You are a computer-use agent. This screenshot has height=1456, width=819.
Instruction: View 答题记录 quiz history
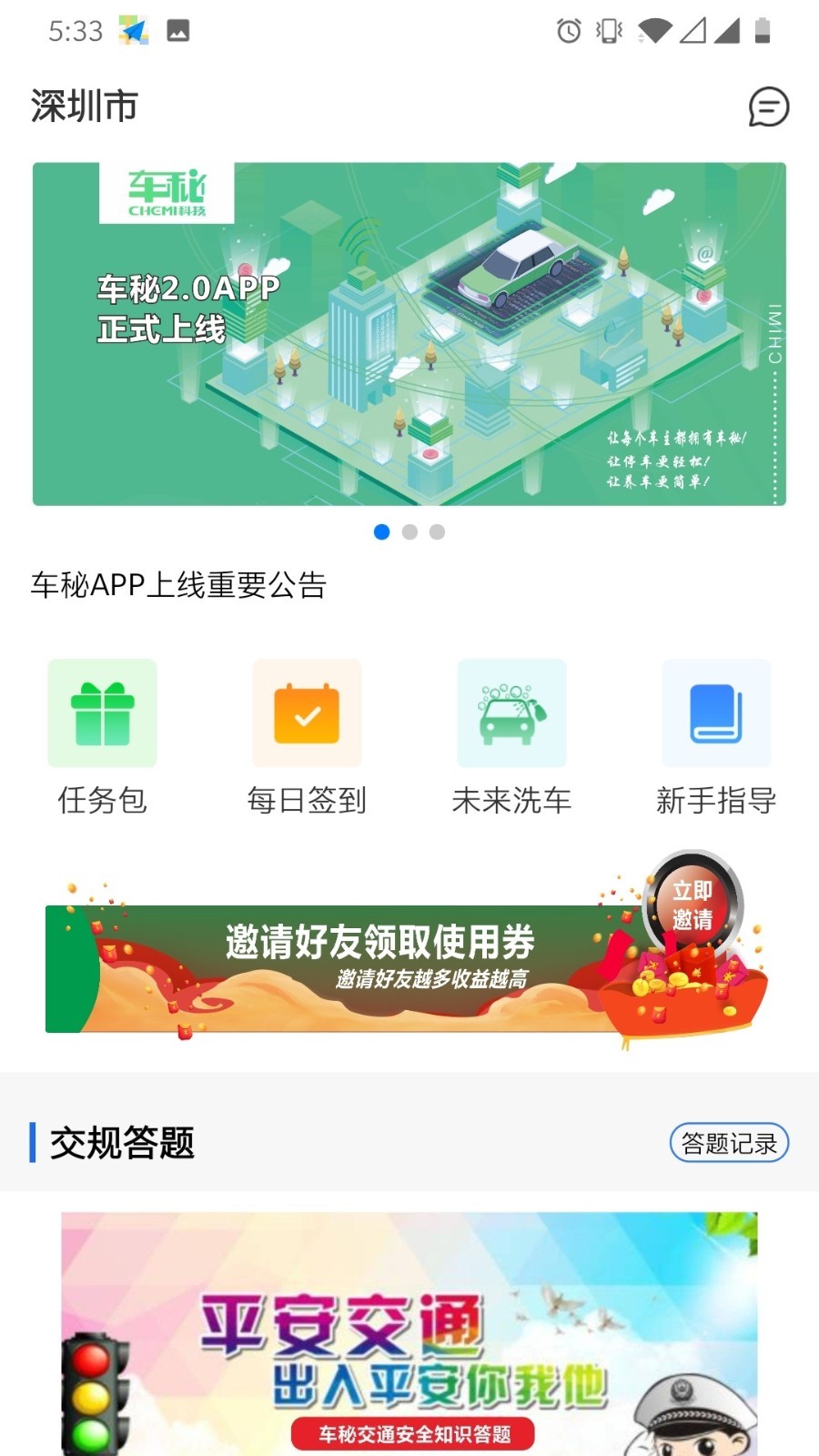[729, 1143]
